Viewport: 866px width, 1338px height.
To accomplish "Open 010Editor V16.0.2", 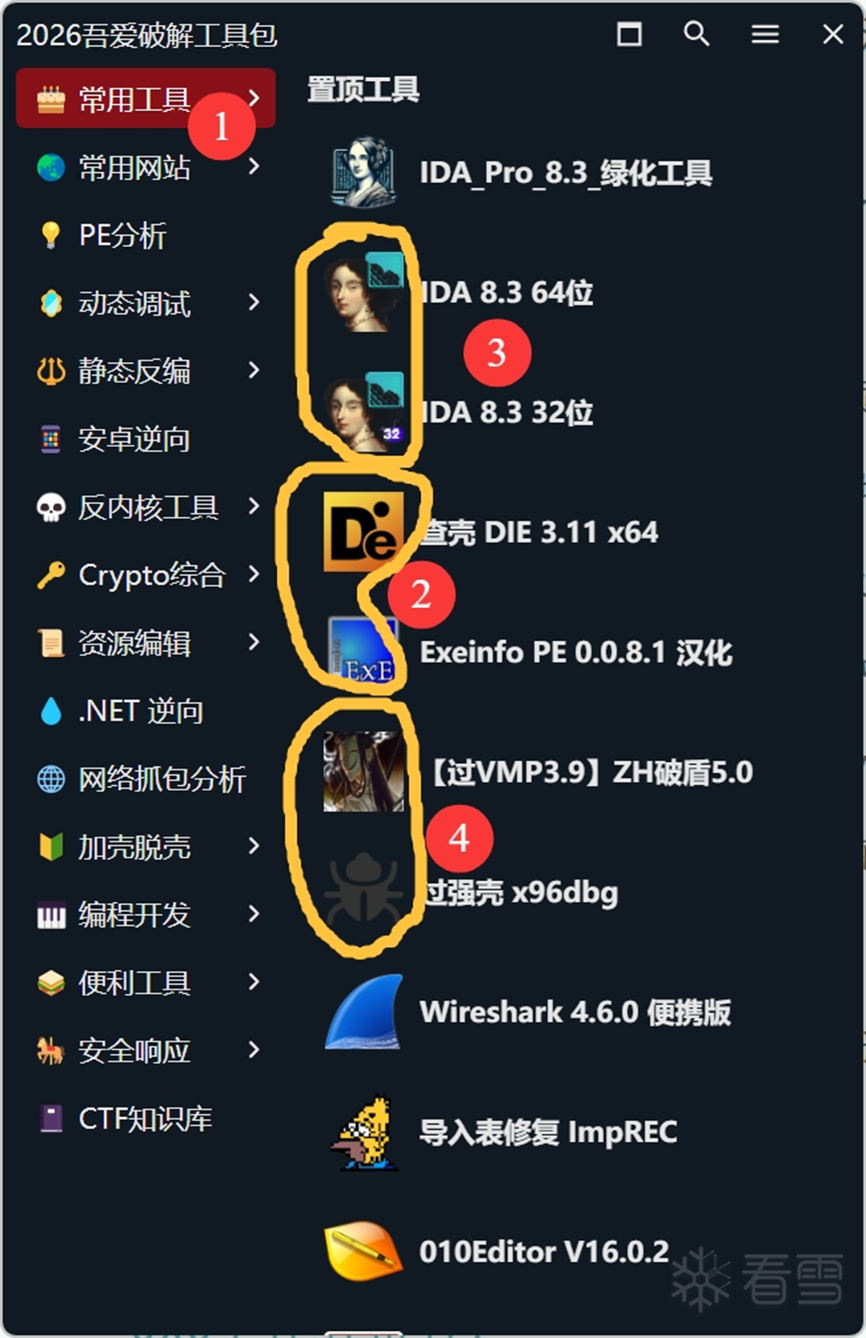I will click(x=544, y=1252).
